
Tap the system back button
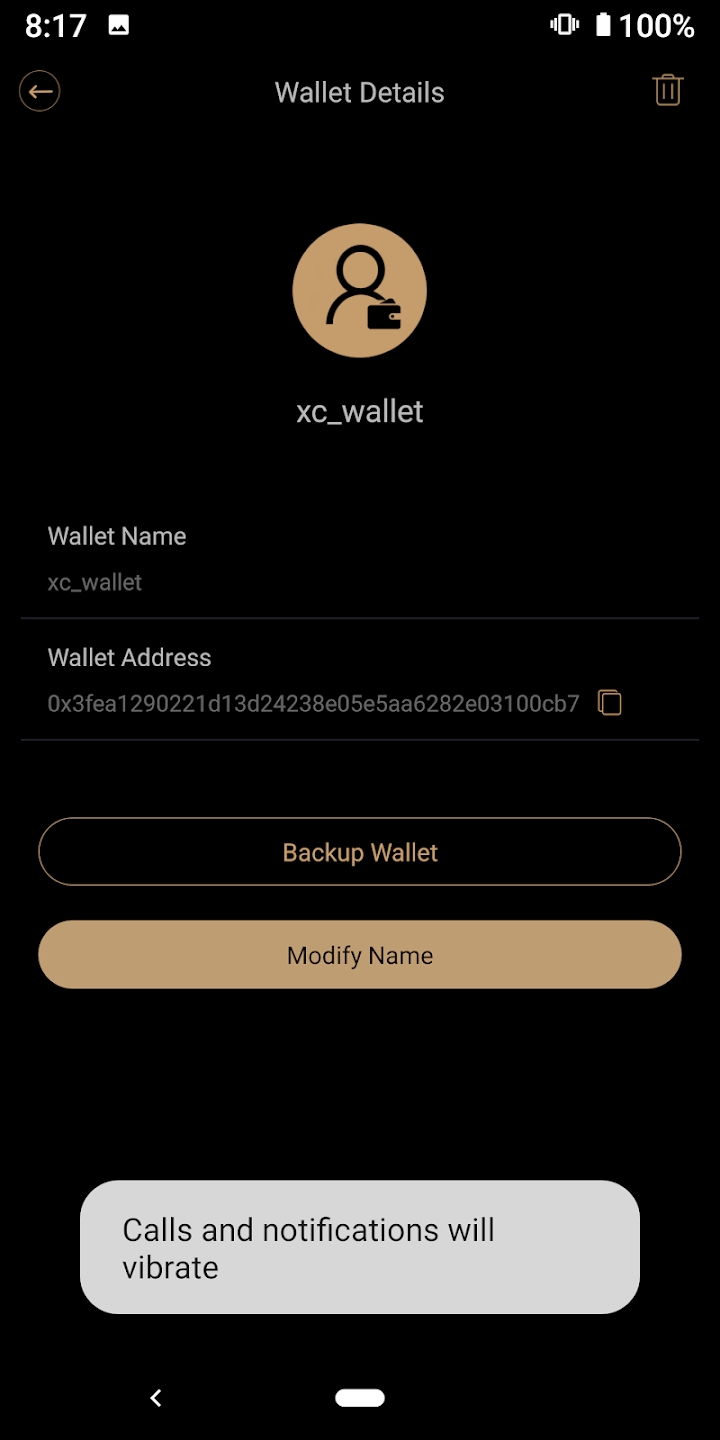(x=156, y=1398)
